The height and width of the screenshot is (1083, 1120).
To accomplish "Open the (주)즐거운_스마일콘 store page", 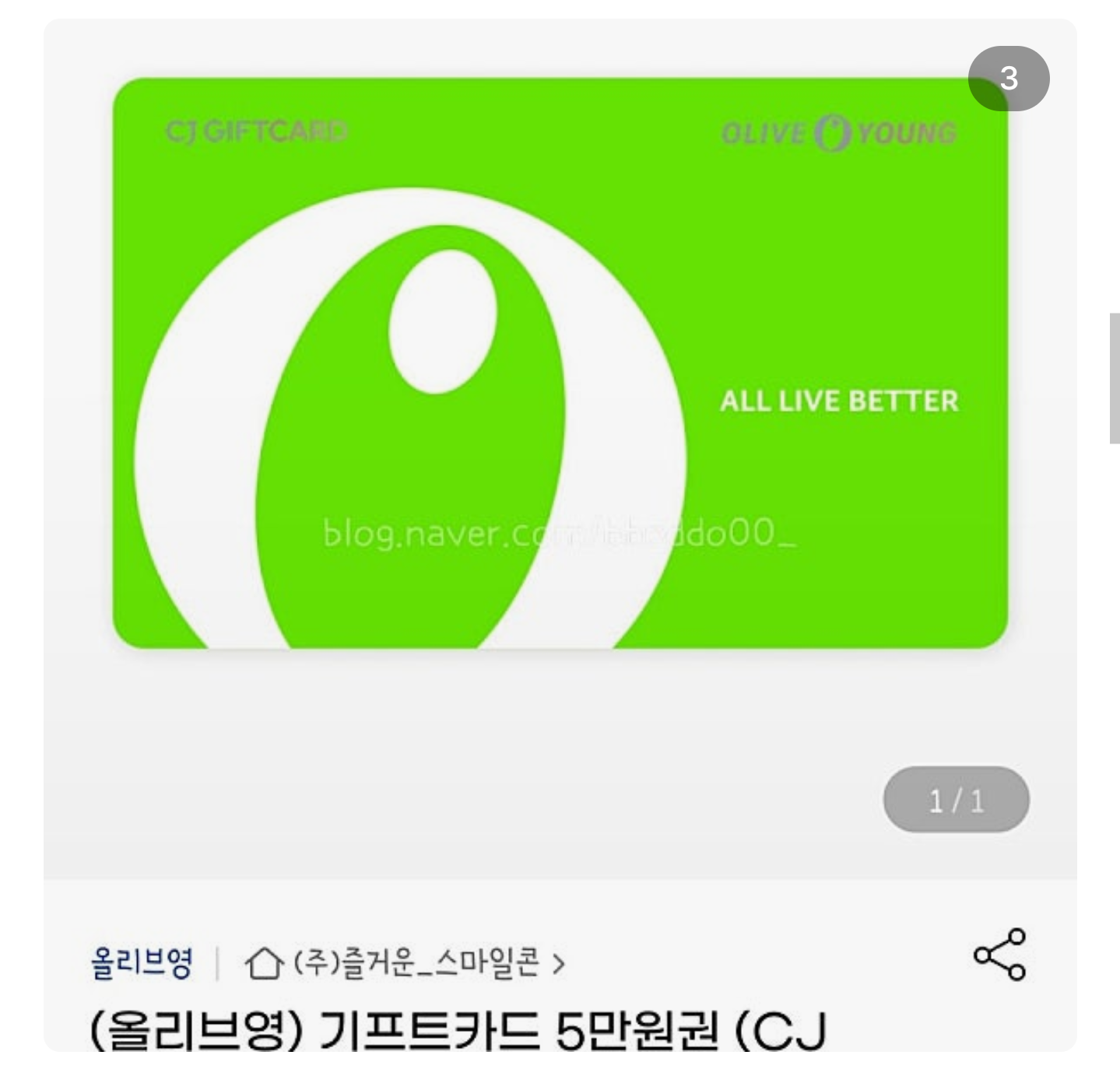I will 406,964.
